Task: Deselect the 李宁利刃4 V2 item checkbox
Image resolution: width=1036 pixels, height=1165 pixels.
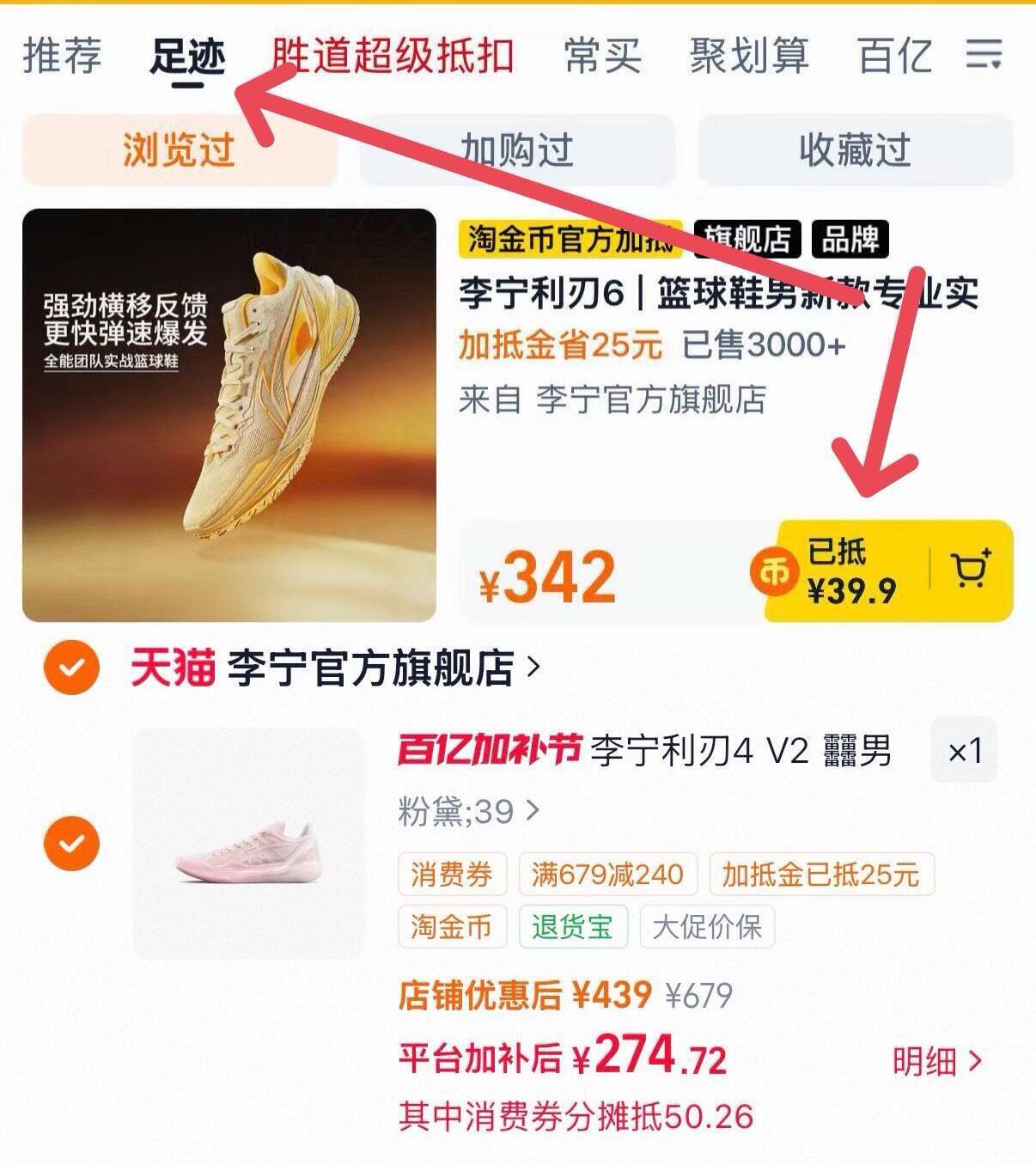Action: pos(71,843)
